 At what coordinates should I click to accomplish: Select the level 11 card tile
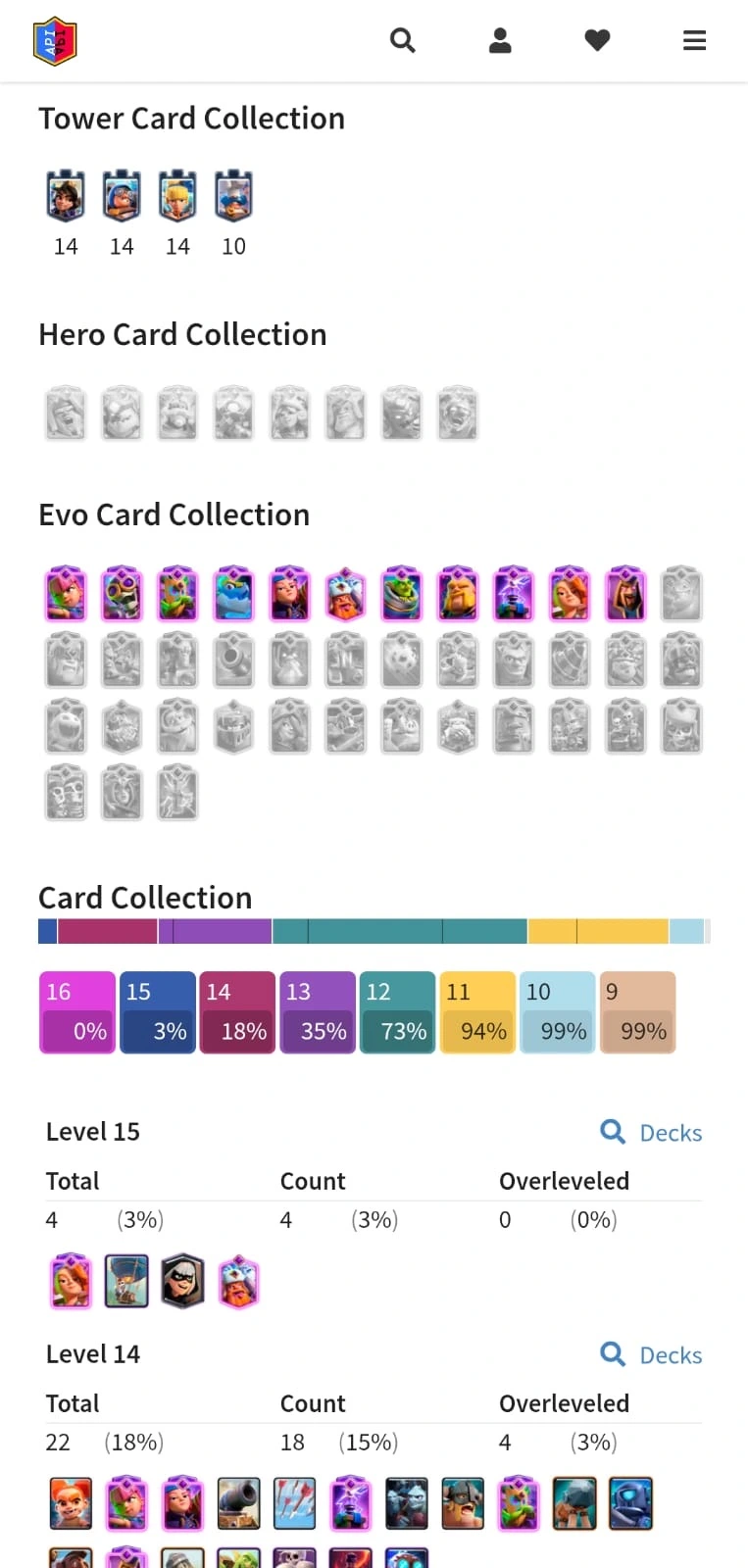click(477, 1012)
